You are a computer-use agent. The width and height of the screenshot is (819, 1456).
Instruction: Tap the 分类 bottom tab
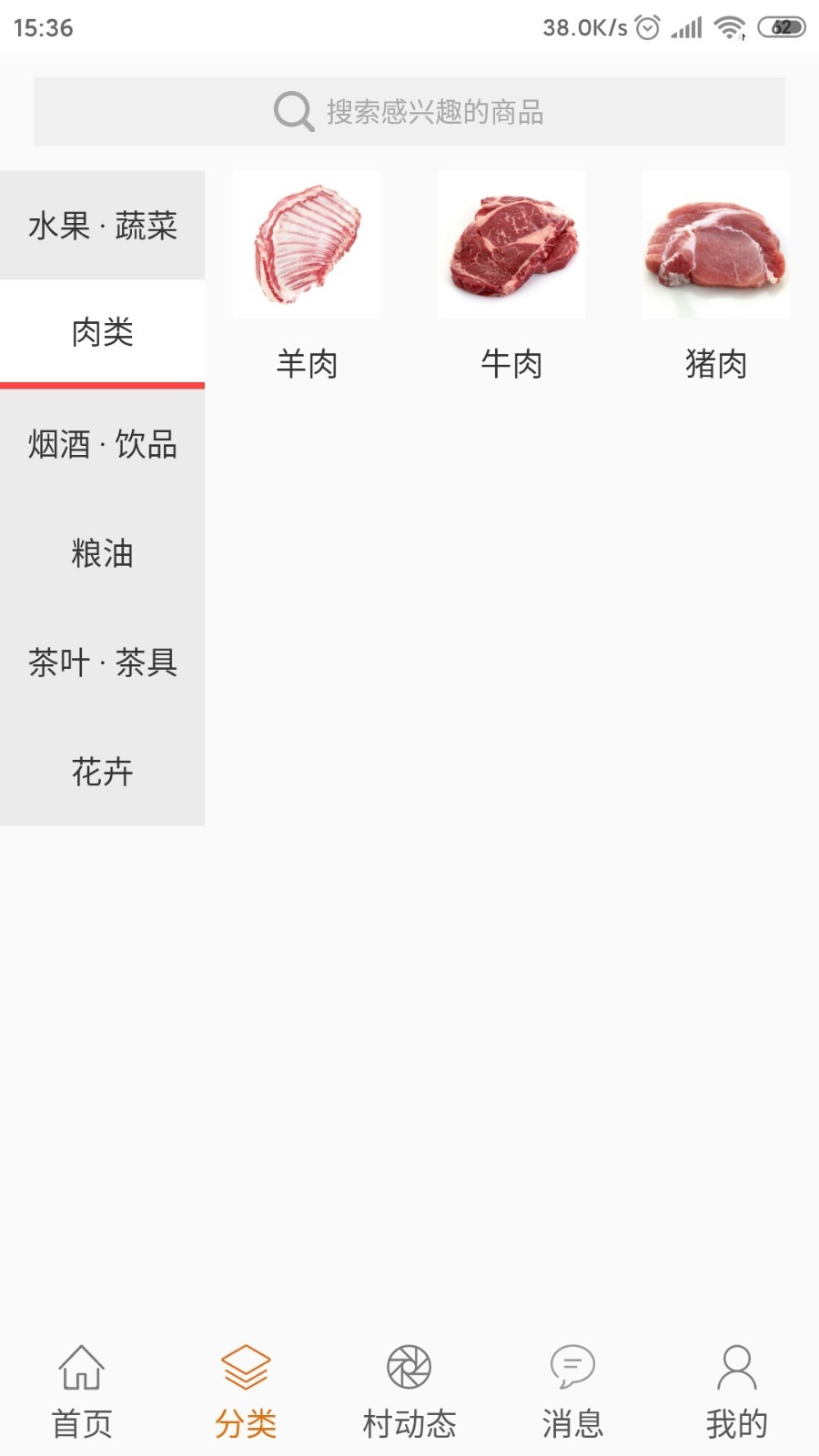(x=246, y=1392)
